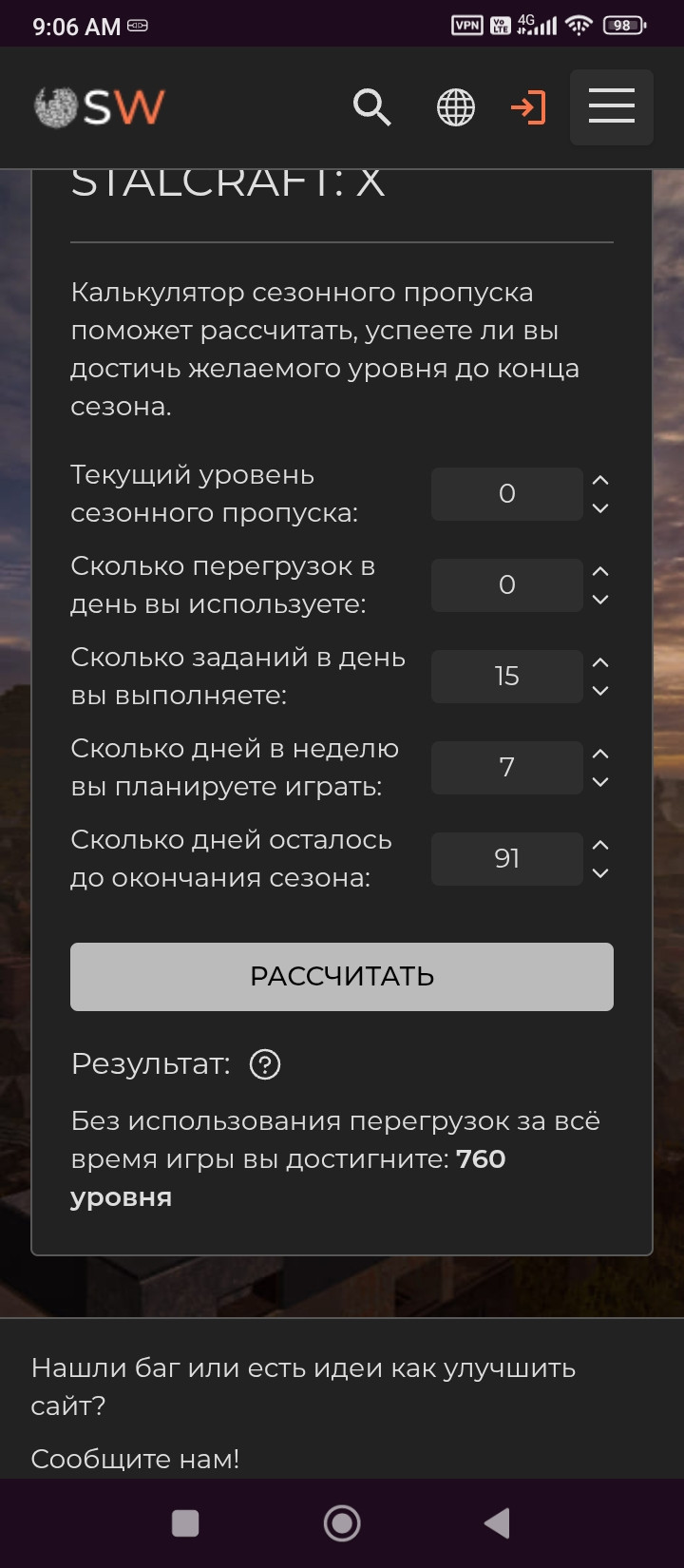The height and width of the screenshot is (1568, 684).
Task: Tap the РАССЧИТАТЬ button
Action: click(x=342, y=977)
